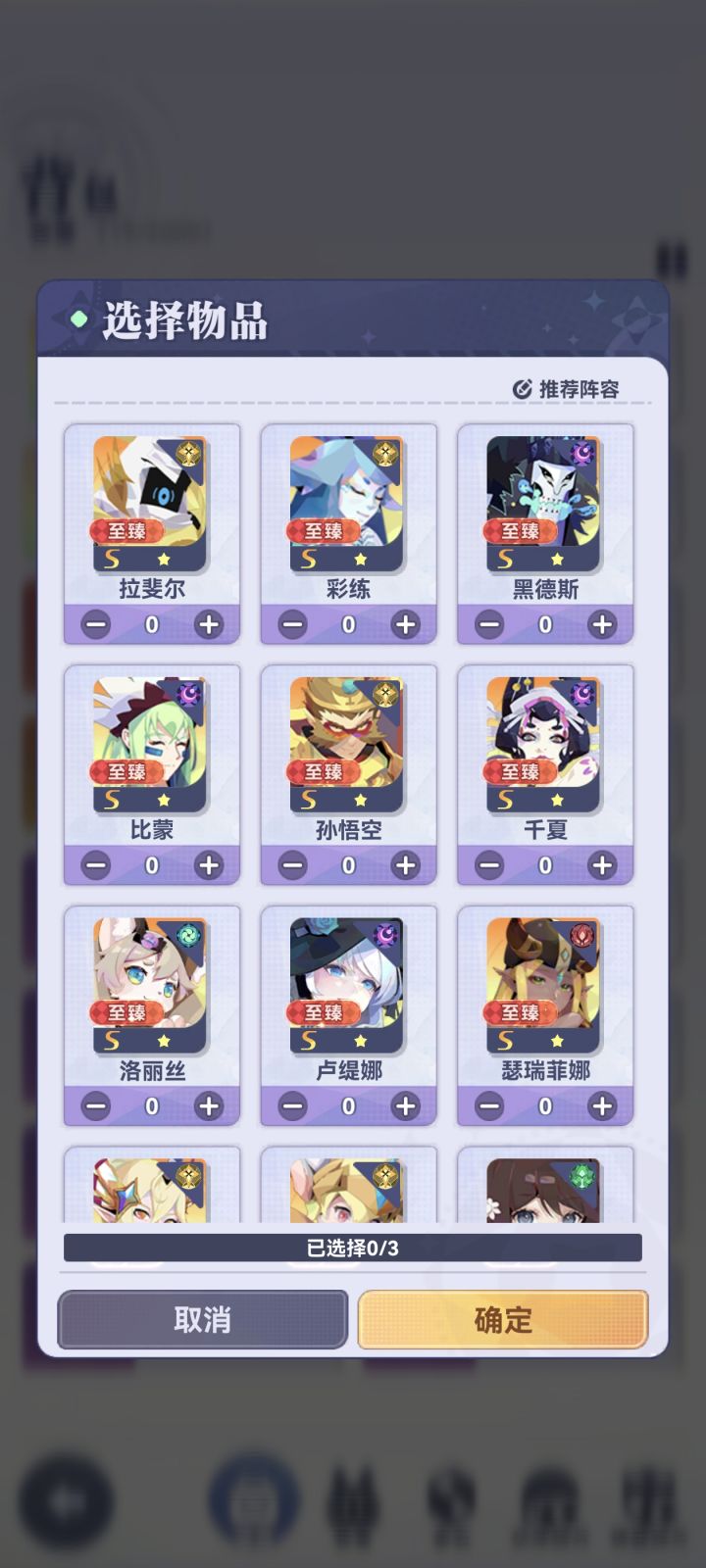706x1568 pixels.
Task: Cancel the dialog with the 取消 button
Action: tap(202, 1320)
